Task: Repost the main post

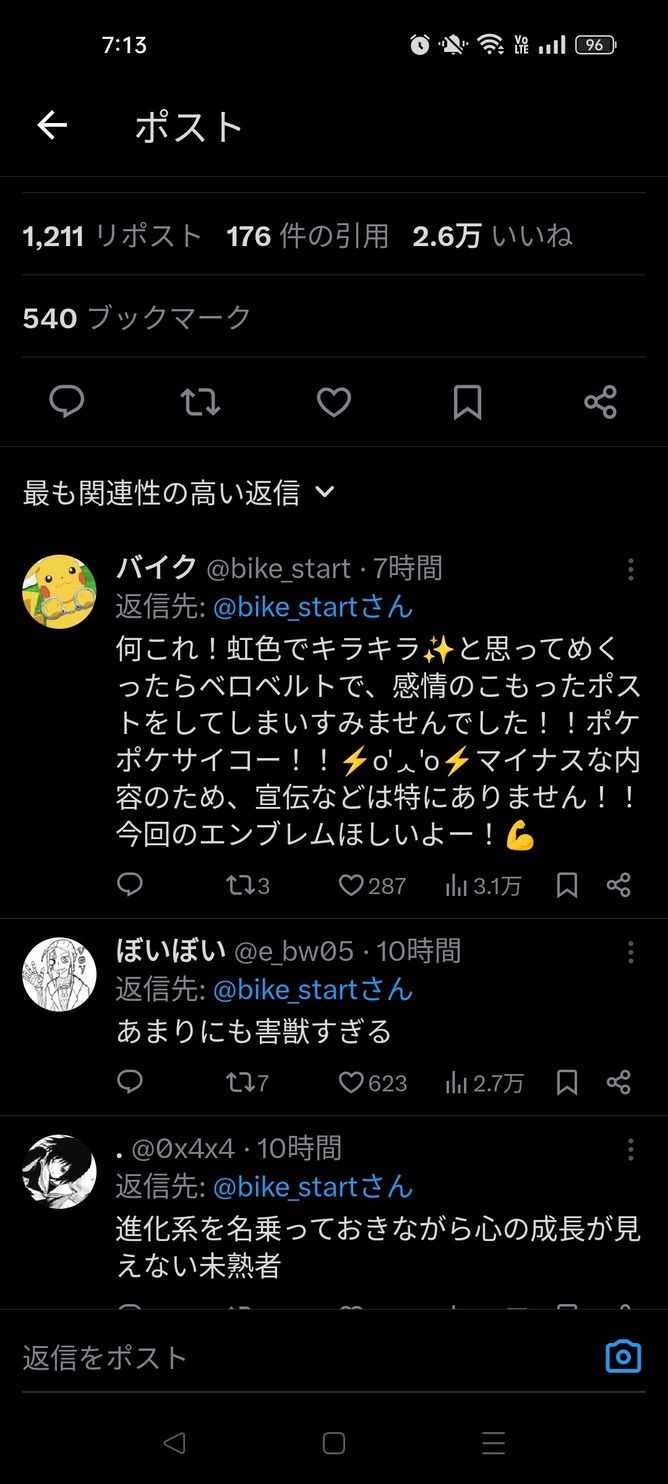Action: coord(200,402)
